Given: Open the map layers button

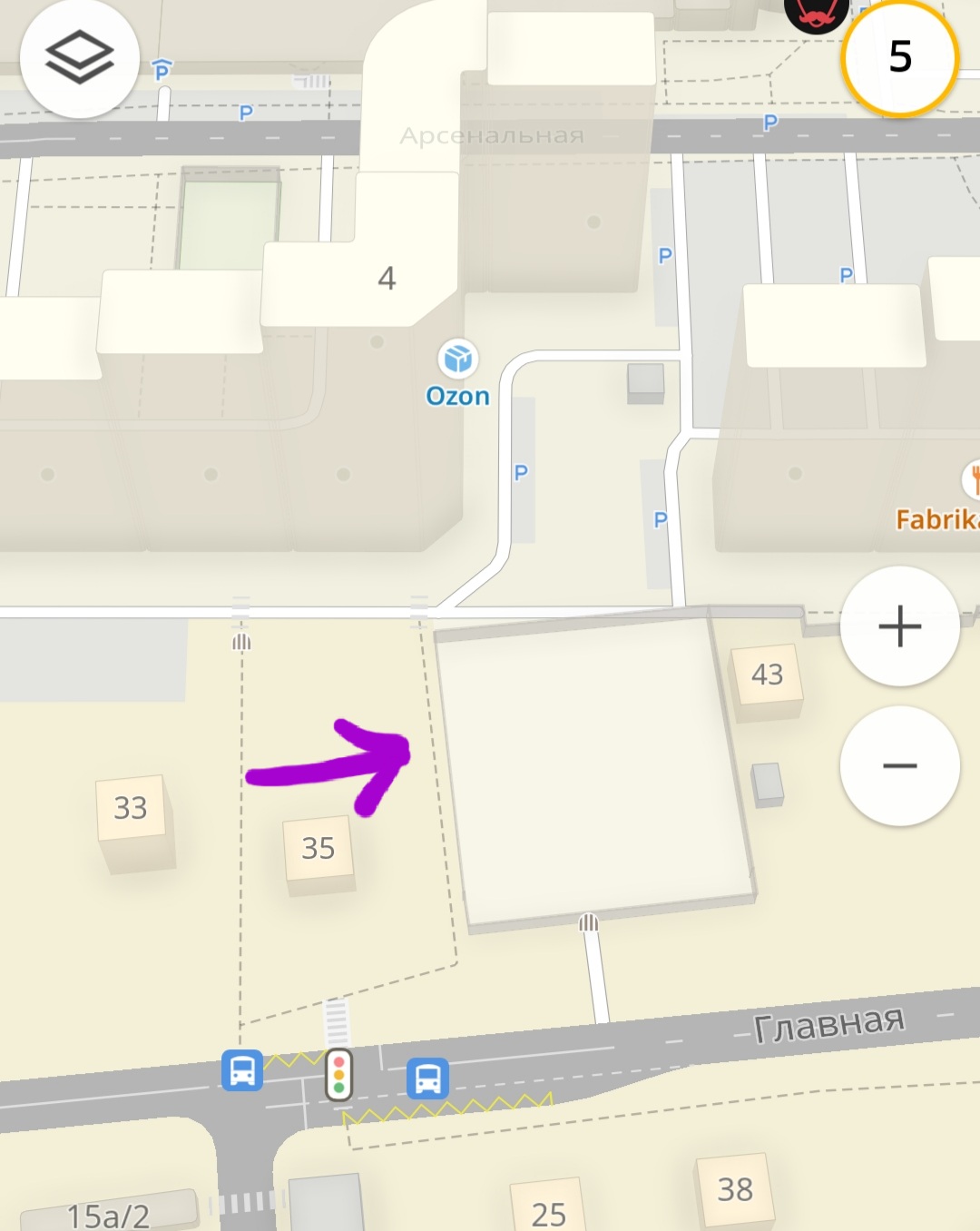Looking at the screenshot, I should [x=79, y=58].
